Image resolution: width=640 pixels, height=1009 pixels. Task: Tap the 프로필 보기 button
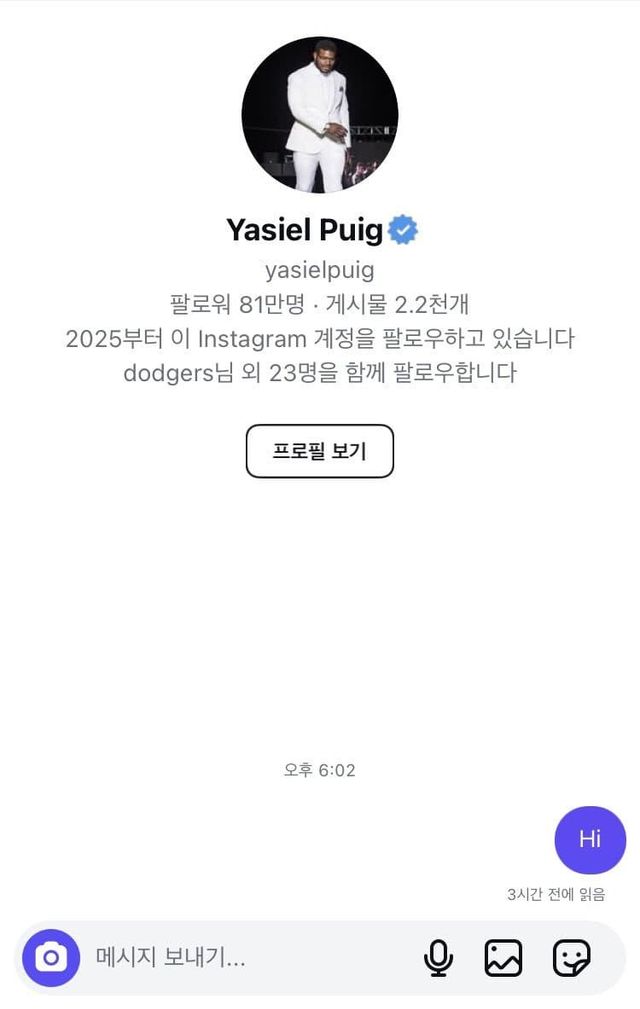click(320, 451)
